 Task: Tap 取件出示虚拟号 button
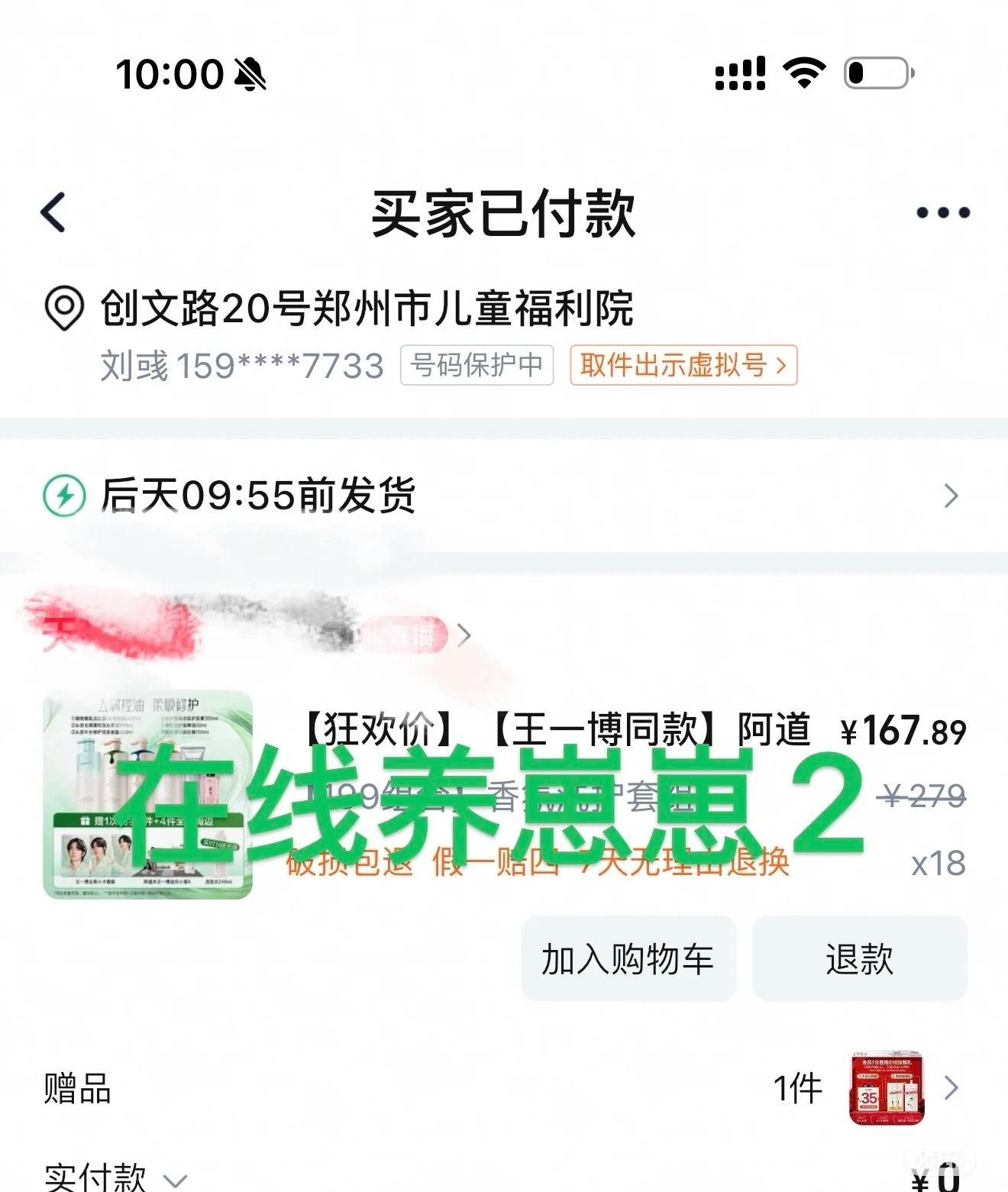[x=683, y=365]
